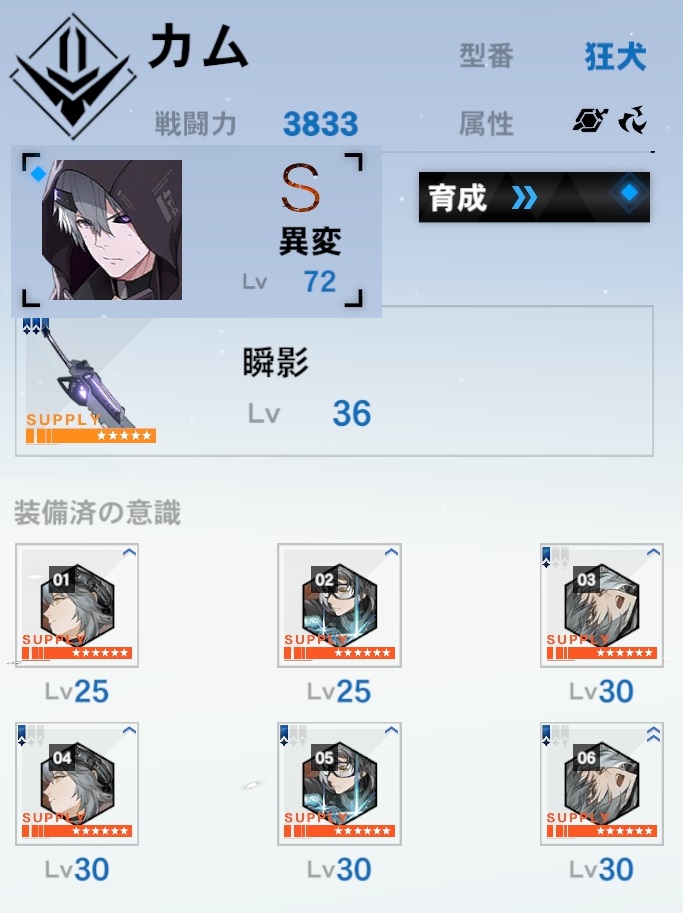Screen dimensions: 683x913
Task: Select equipped memory slot 02
Action: [x=339, y=606]
